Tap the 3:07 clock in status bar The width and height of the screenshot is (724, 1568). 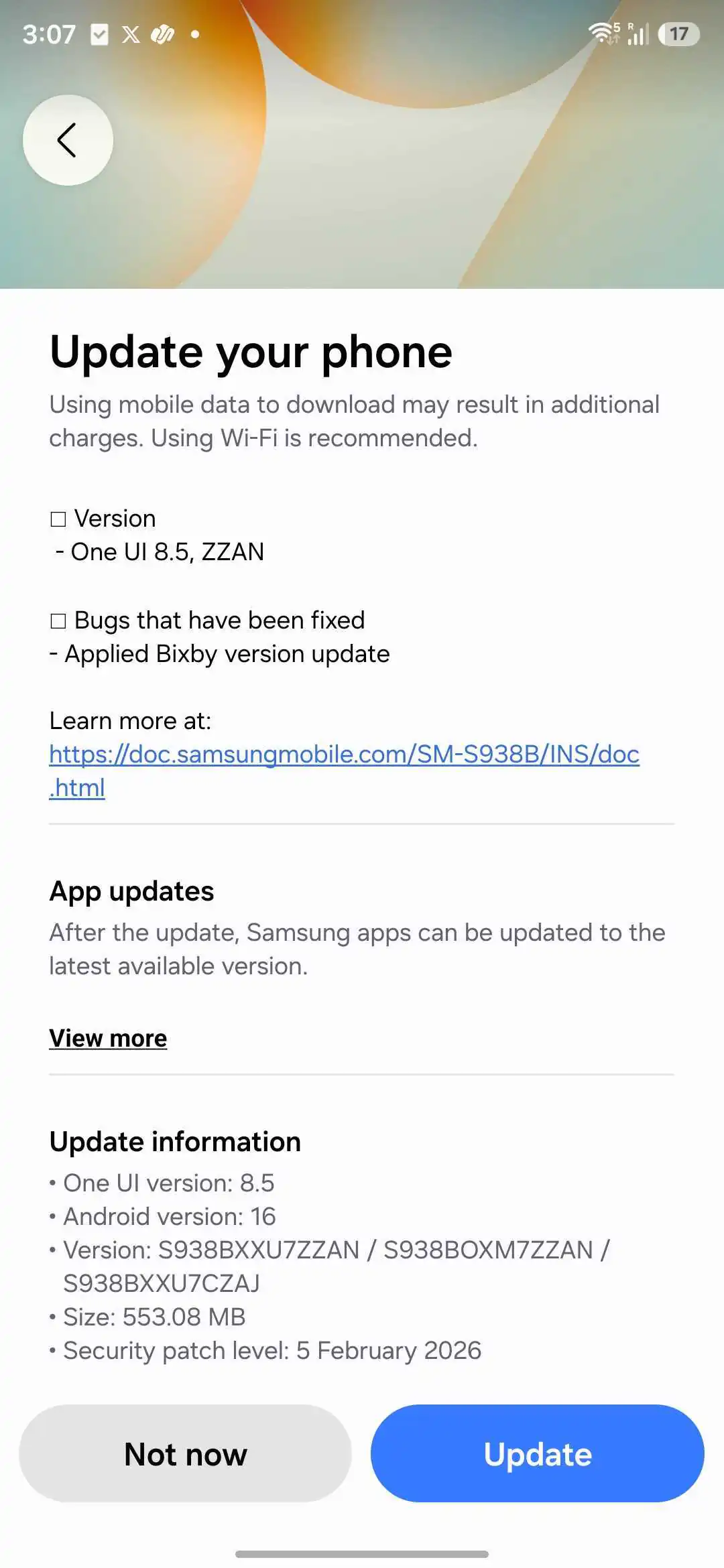click(49, 34)
